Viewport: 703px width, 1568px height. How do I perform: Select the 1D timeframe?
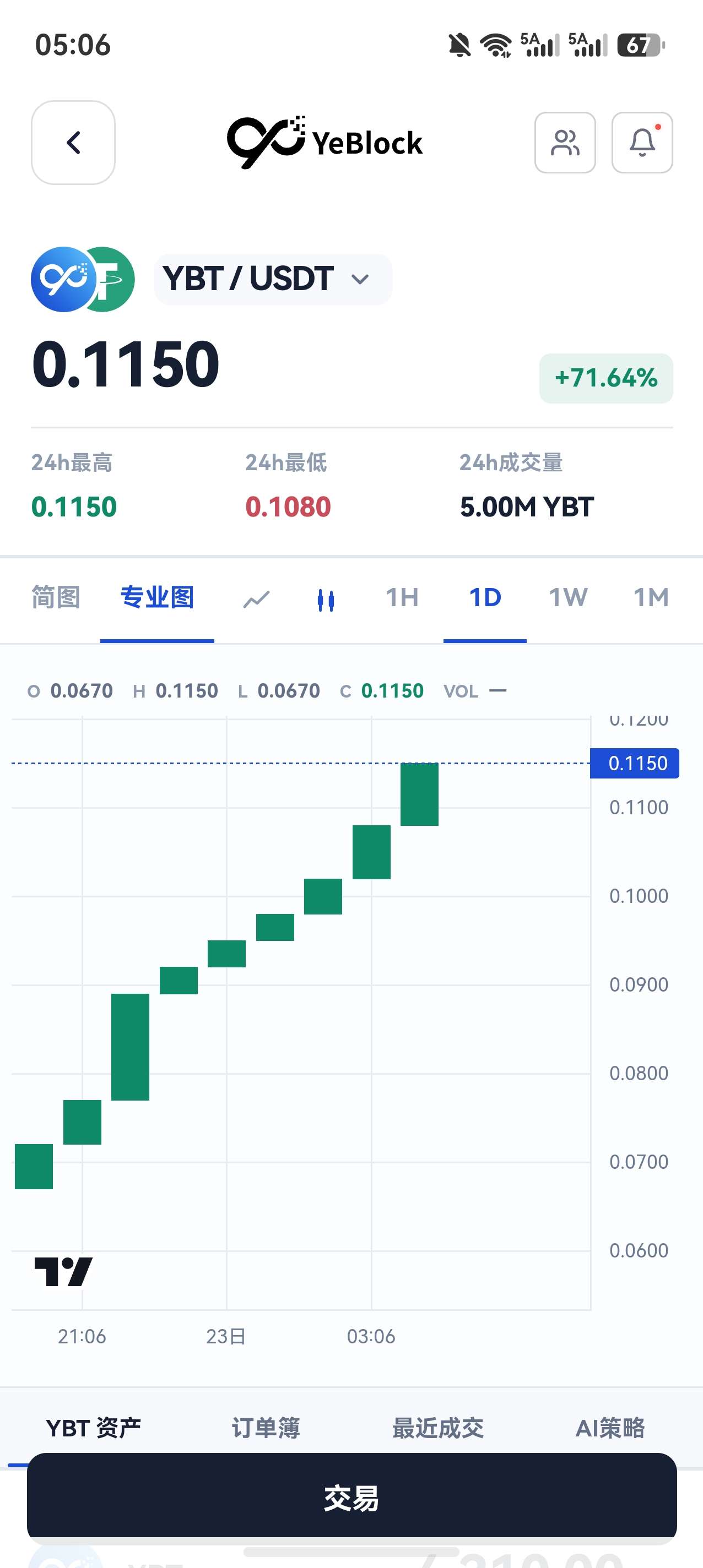(485, 597)
